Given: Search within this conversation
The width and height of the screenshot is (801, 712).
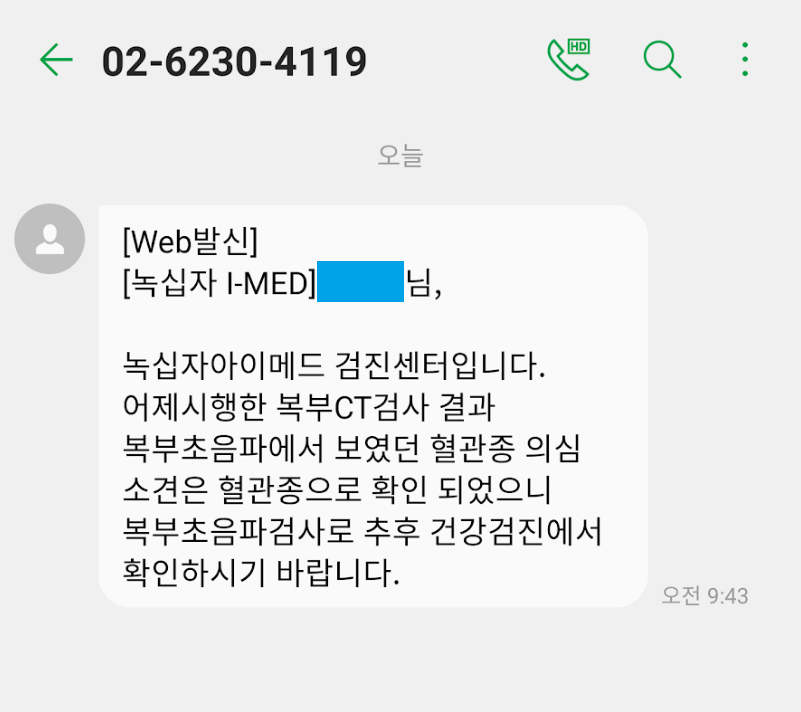Looking at the screenshot, I should 661,60.
